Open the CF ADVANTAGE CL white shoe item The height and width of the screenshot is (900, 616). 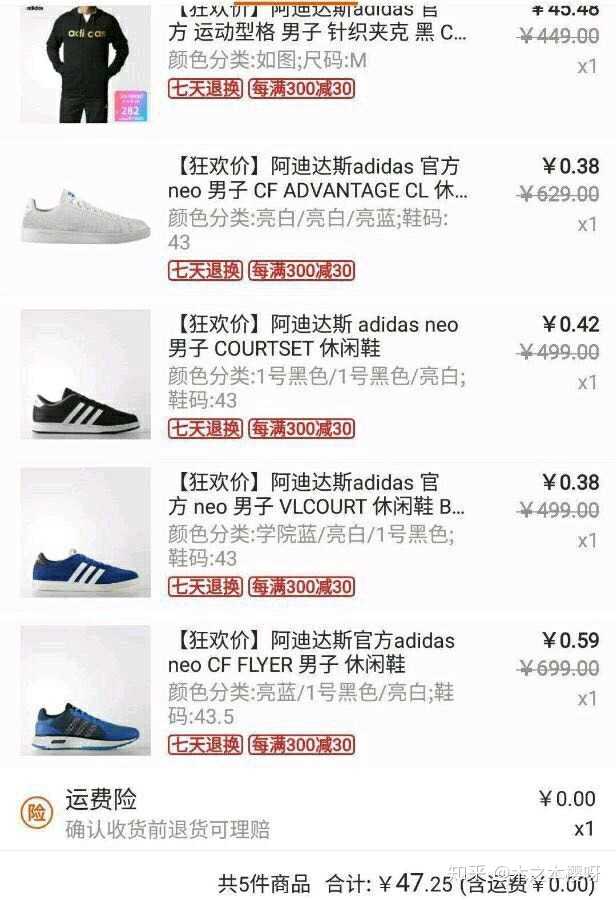pos(316,179)
